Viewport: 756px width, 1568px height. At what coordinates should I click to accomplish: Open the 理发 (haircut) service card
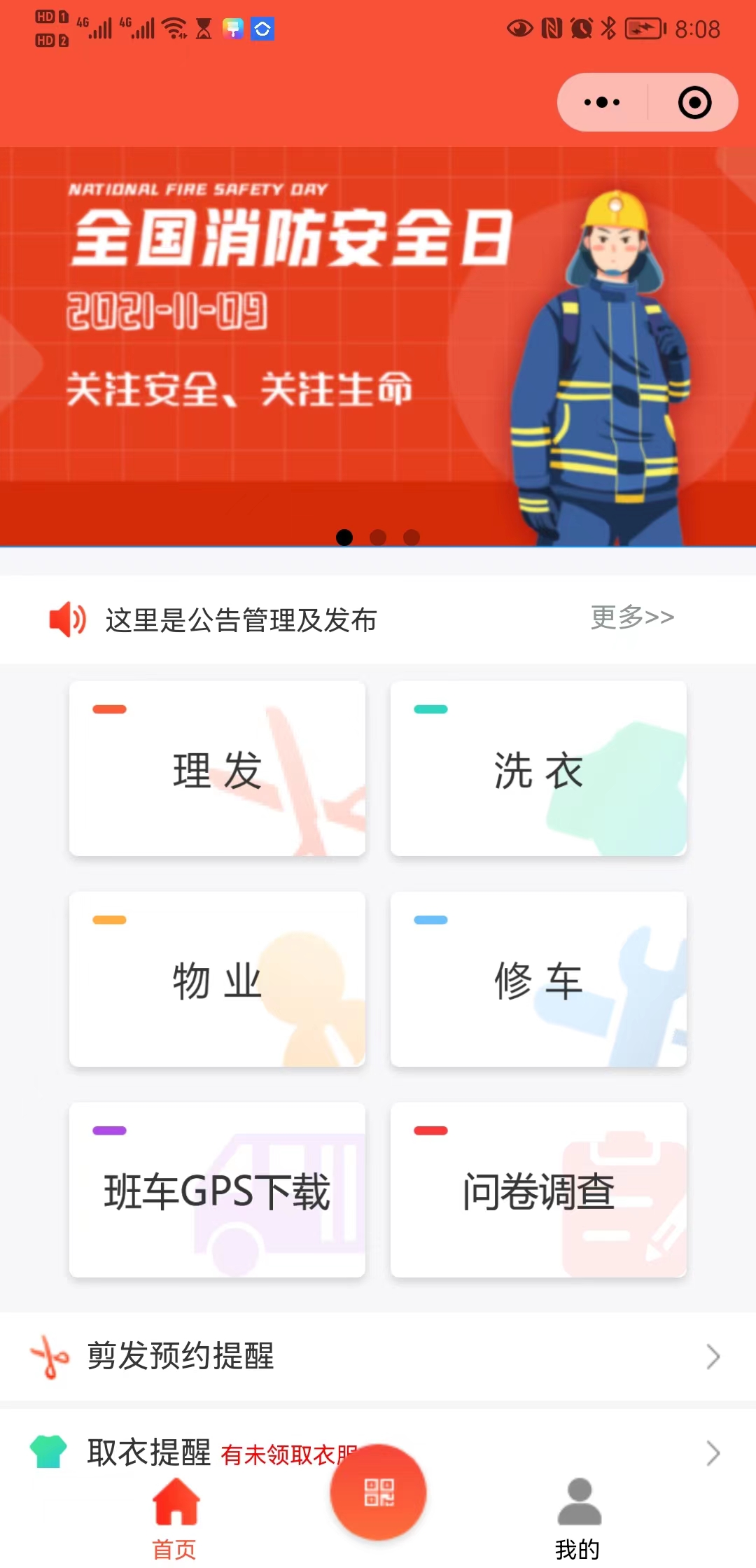coord(216,768)
